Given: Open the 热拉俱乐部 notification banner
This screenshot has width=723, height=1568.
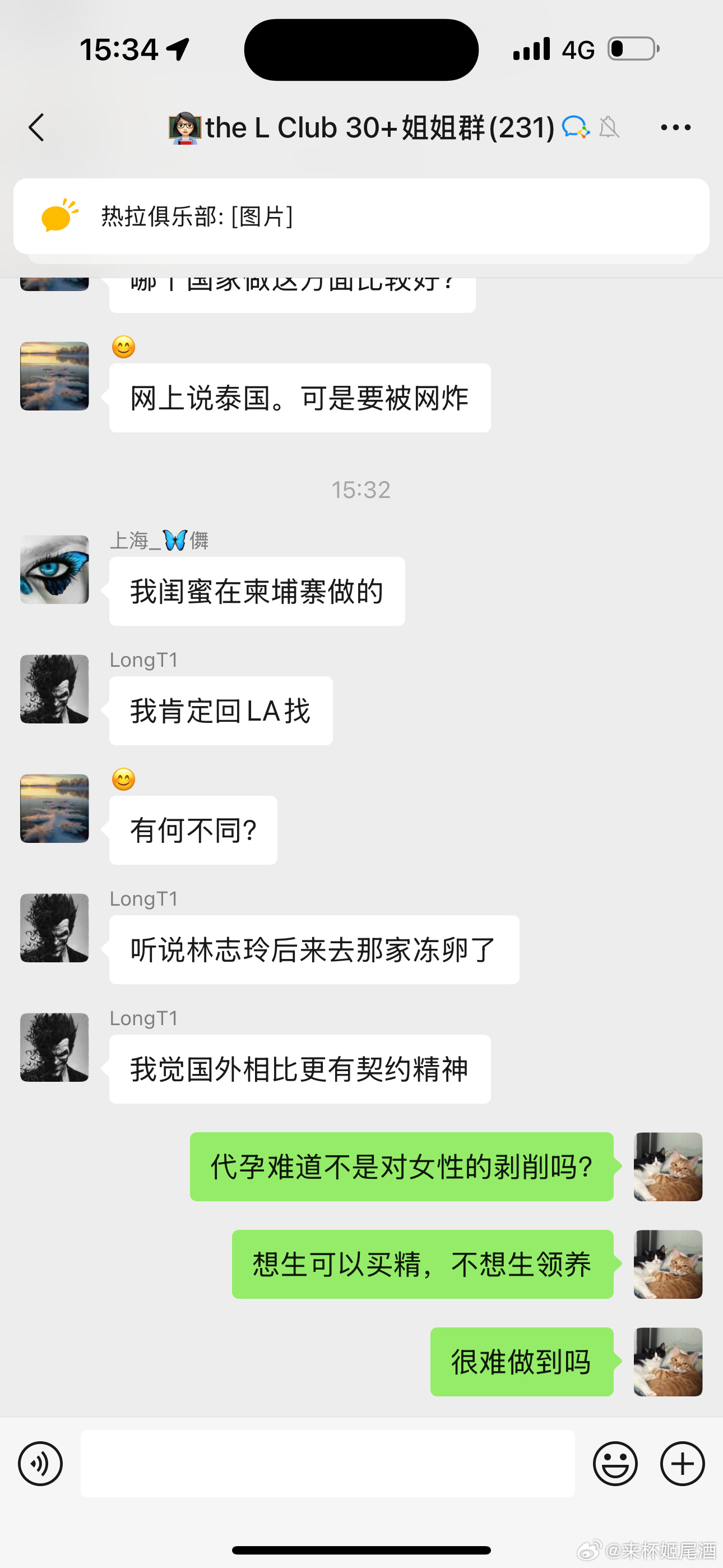Looking at the screenshot, I should [361, 216].
